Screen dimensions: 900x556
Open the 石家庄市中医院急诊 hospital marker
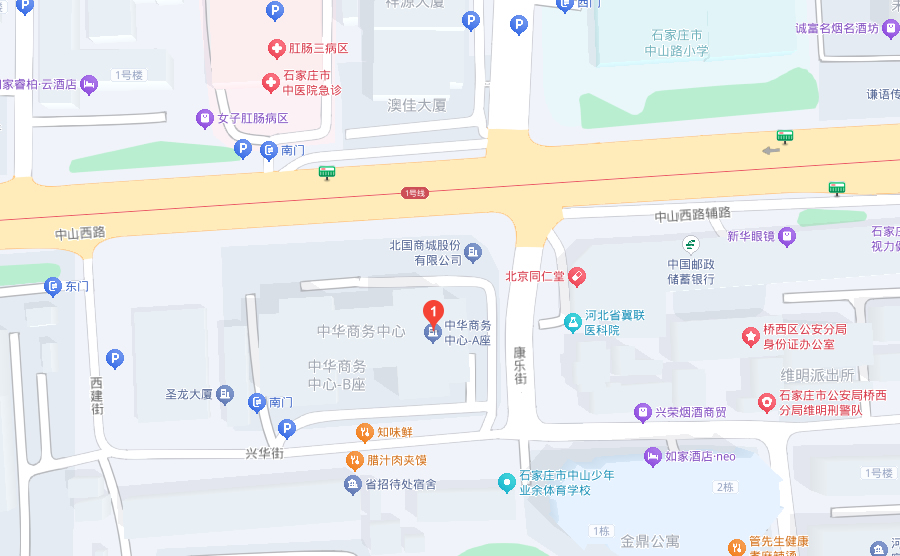[270, 82]
